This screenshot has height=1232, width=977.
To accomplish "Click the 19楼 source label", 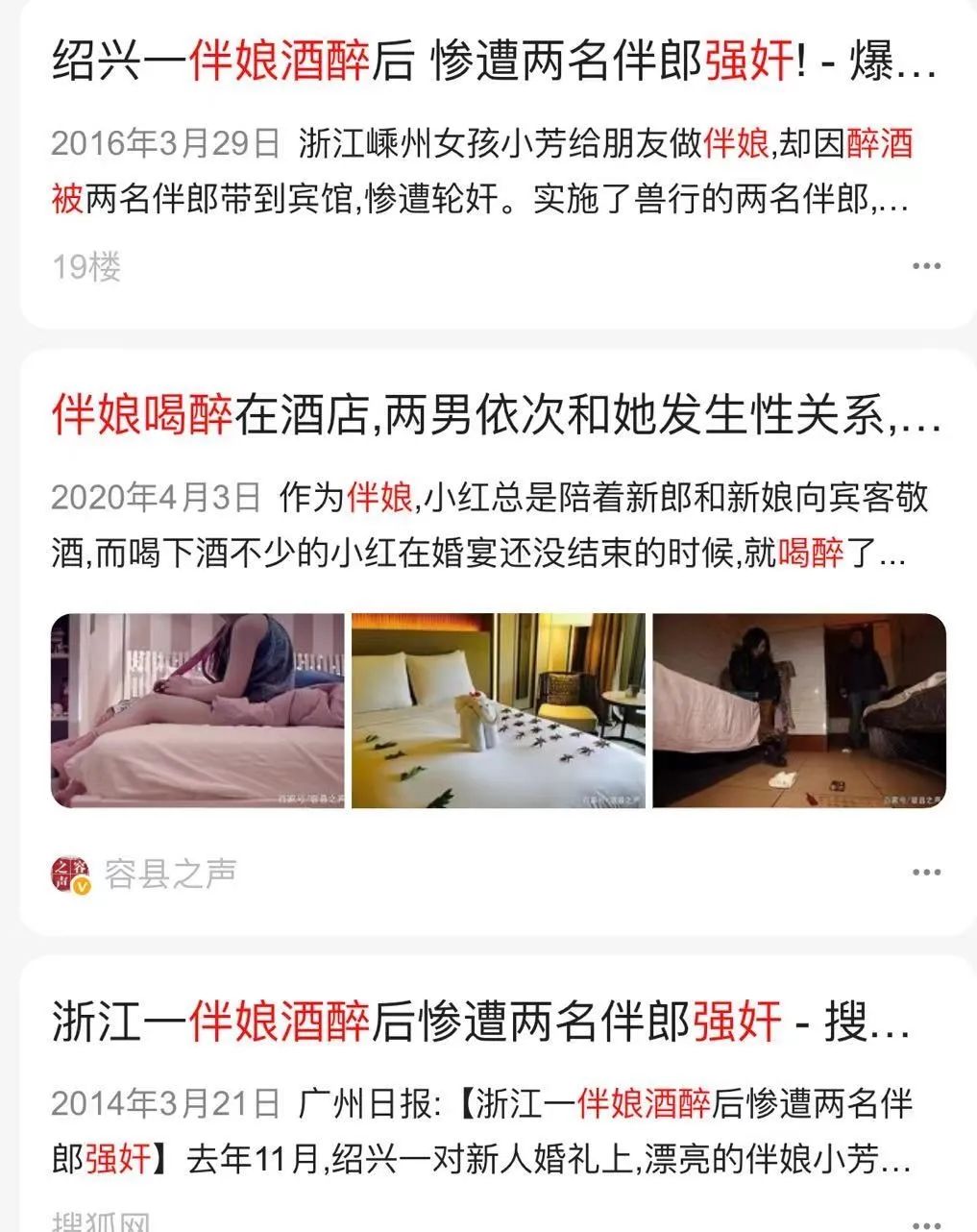I will tap(87, 266).
